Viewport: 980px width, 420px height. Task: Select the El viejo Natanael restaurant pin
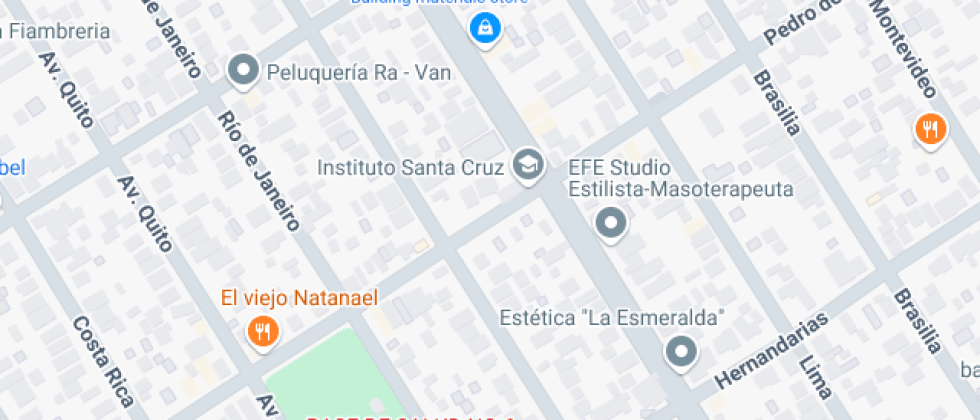coord(263,332)
